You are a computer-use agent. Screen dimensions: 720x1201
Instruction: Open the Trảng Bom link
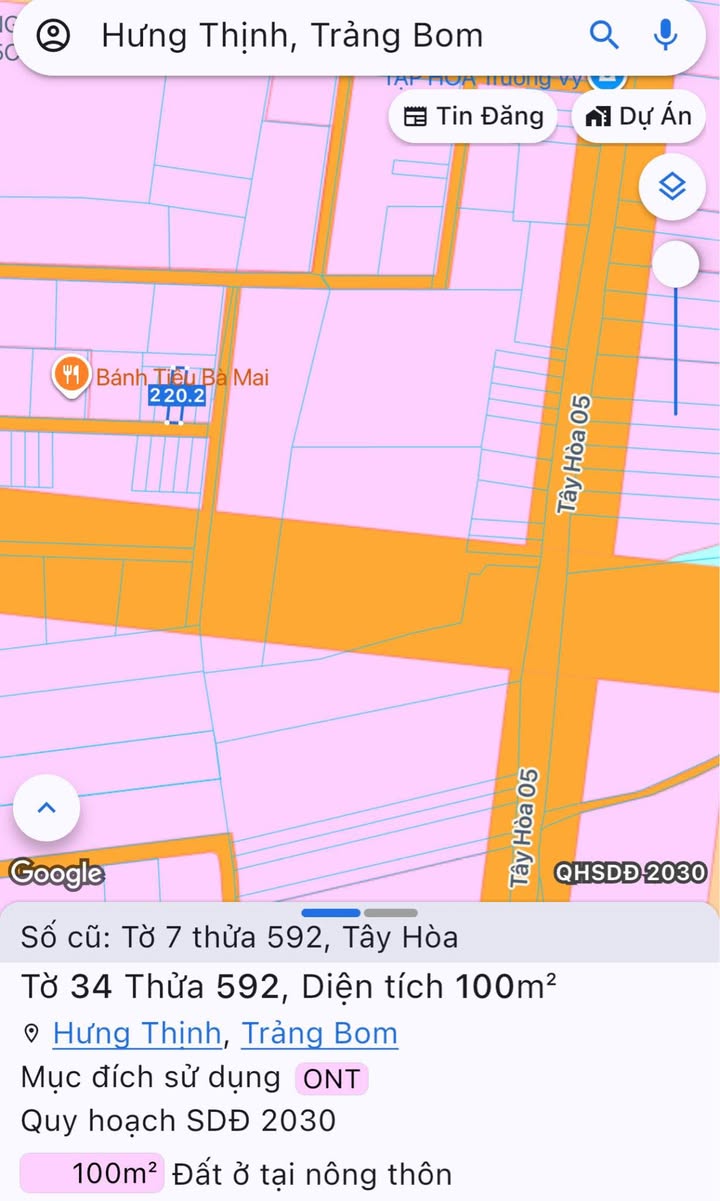[320, 1033]
